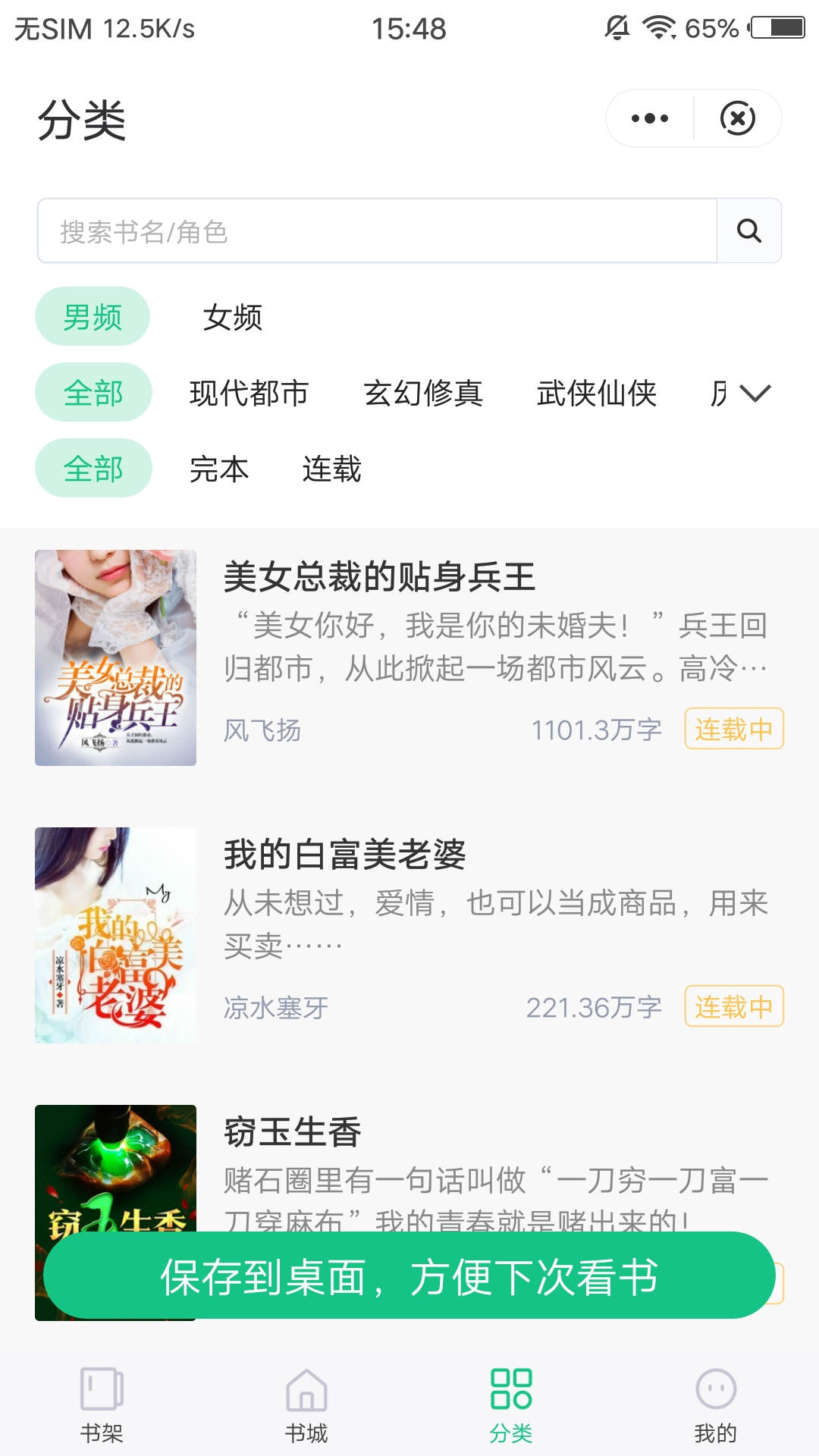Open the 武侠仙侠 category tab

[x=598, y=394]
